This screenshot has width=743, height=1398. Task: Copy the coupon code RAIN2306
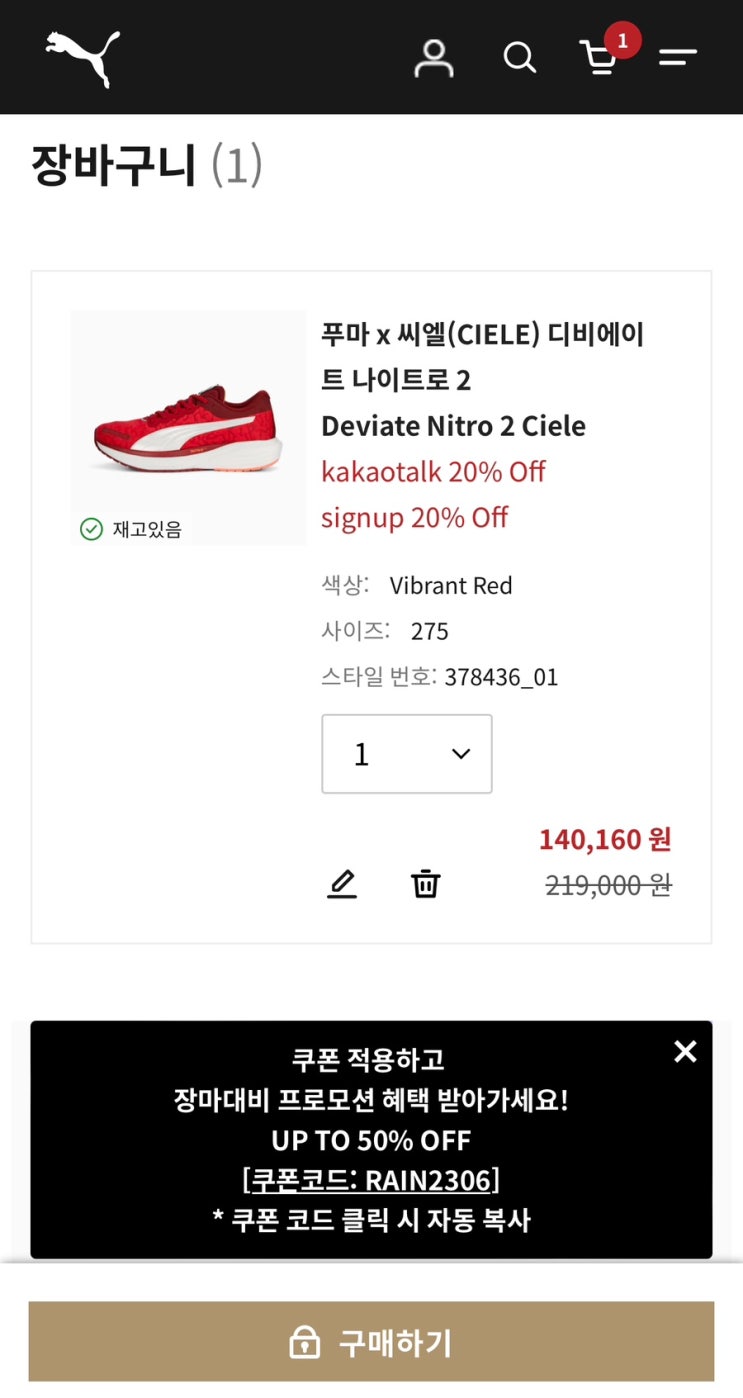pyautogui.click(x=371, y=1180)
